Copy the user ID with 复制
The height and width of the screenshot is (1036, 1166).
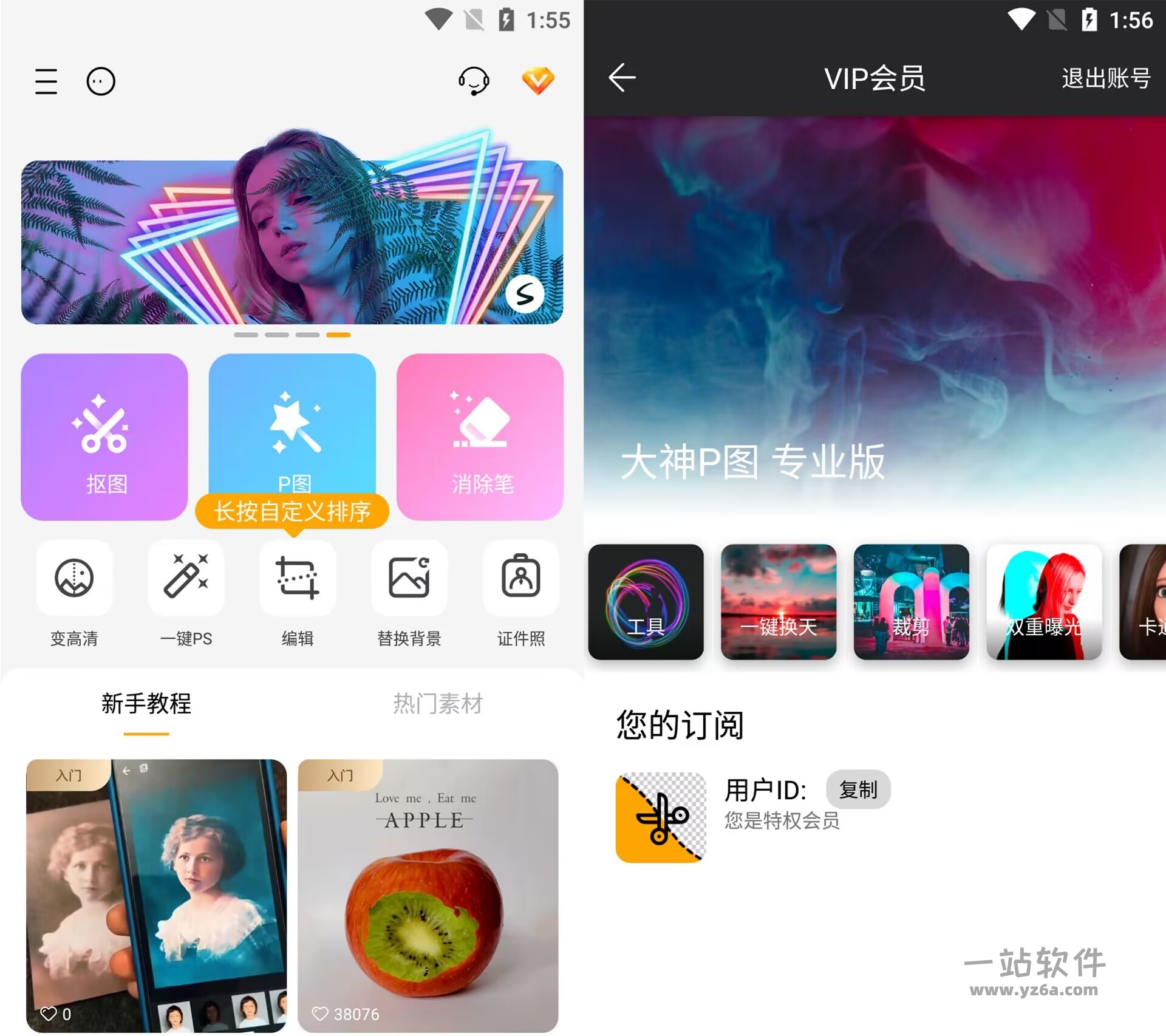tap(857, 790)
